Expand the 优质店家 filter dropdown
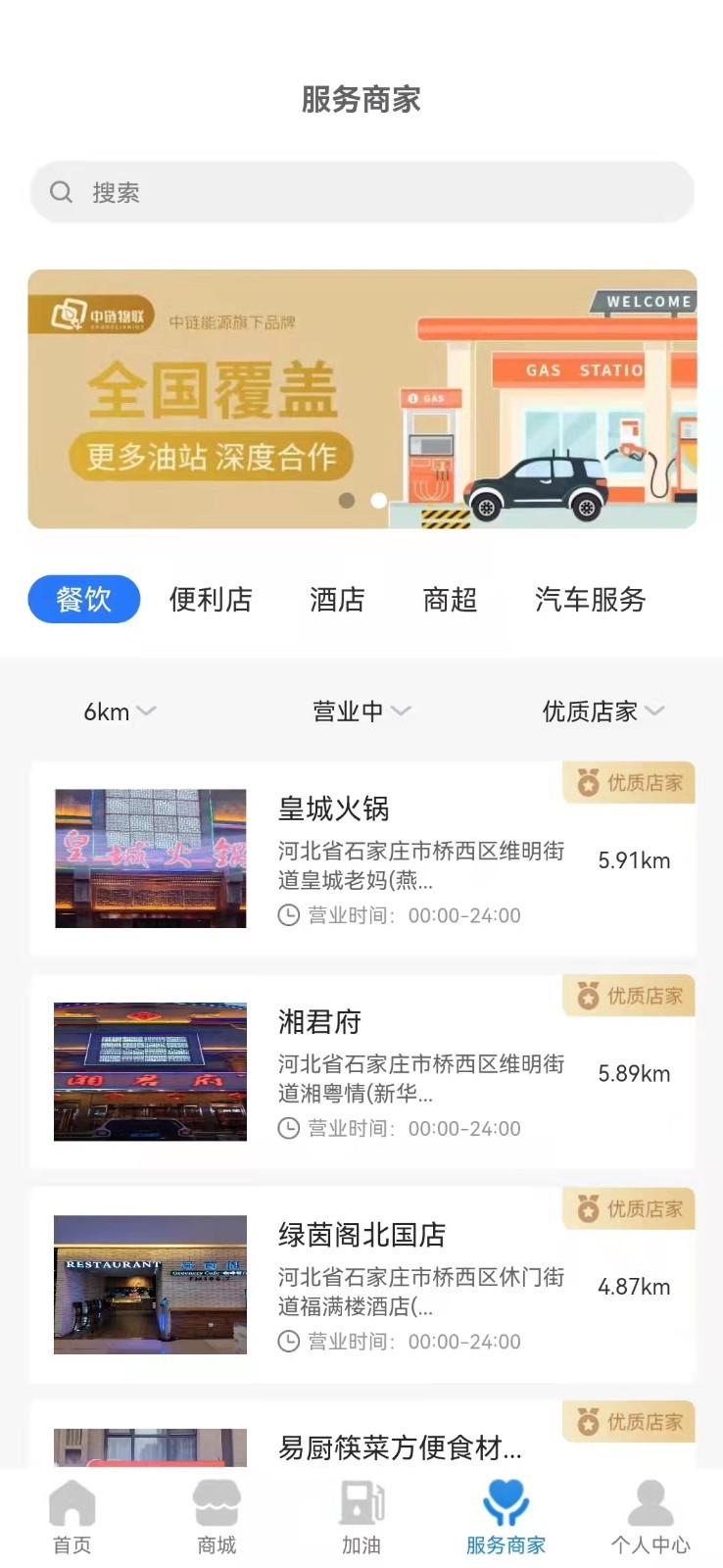This screenshot has height=1568, width=723. [602, 711]
